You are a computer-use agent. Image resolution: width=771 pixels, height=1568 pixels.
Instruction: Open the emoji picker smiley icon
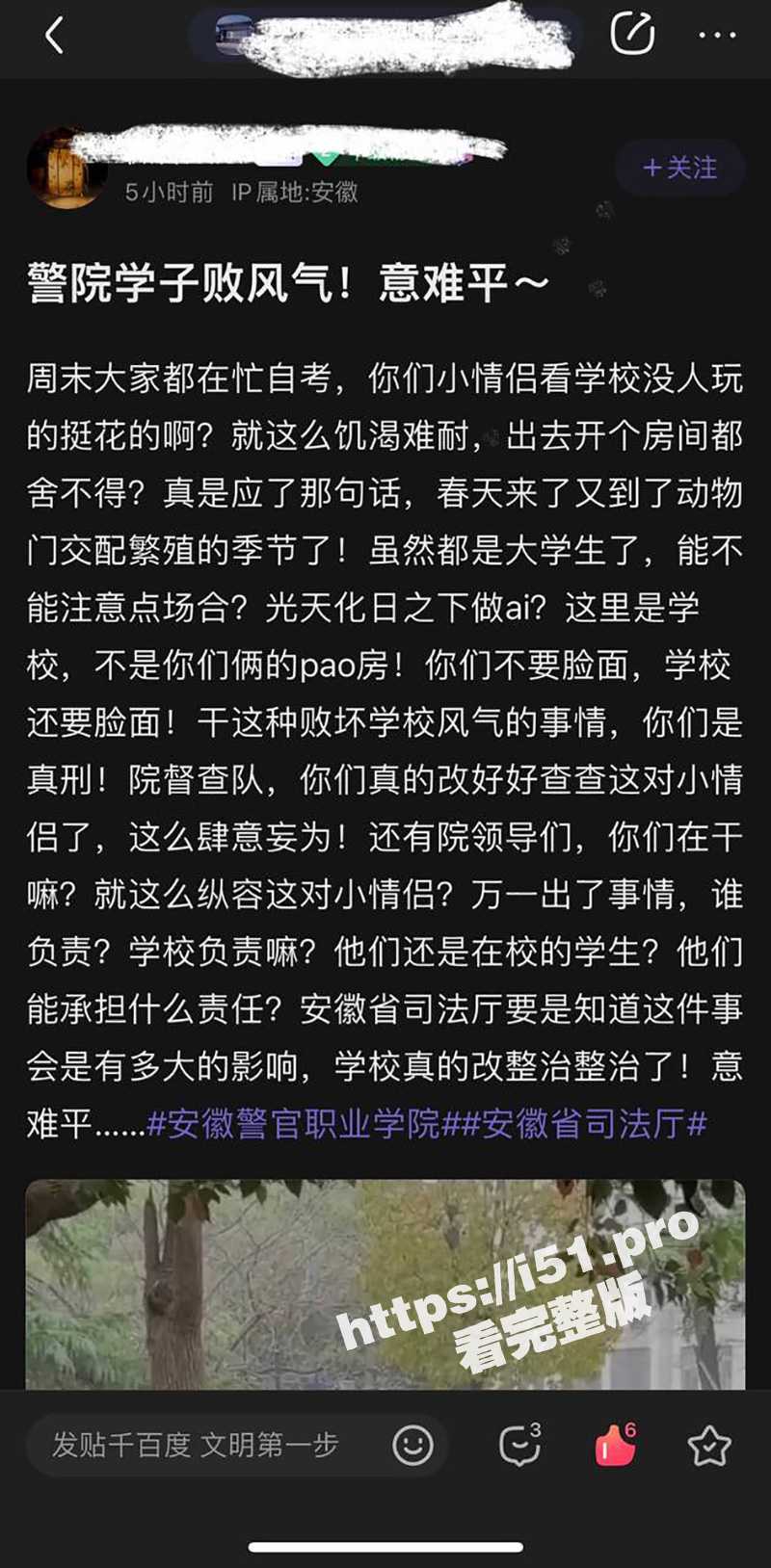click(413, 1445)
